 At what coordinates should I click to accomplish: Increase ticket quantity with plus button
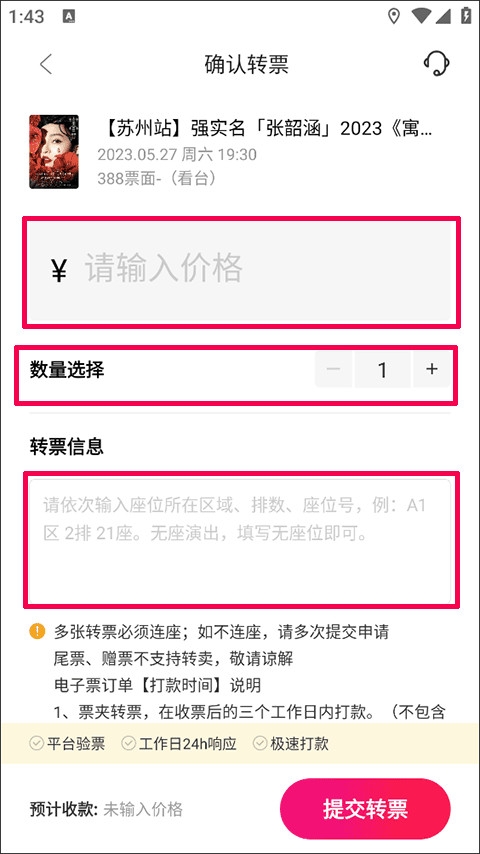[x=432, y=369]
